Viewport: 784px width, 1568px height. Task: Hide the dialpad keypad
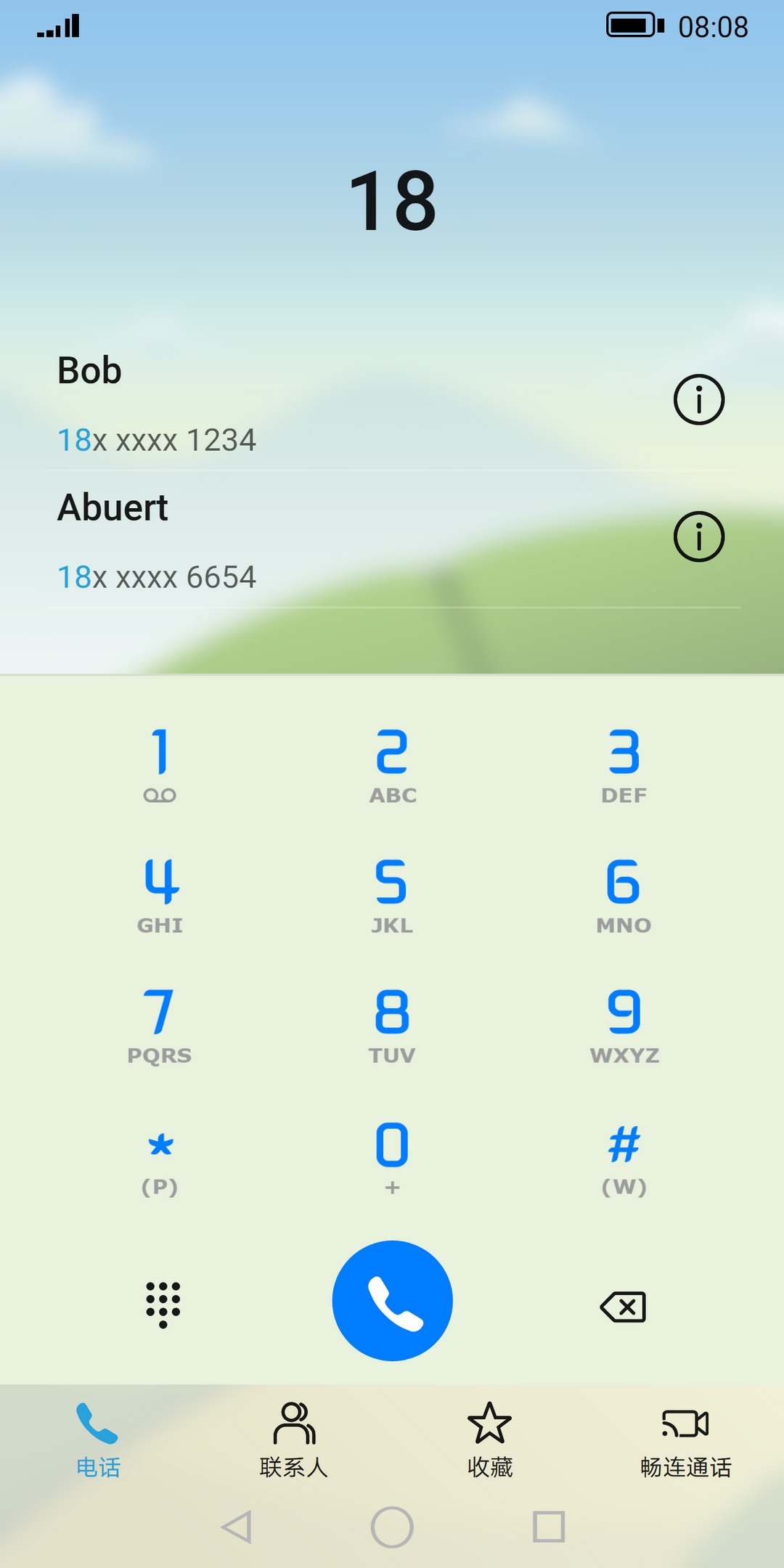click(x=163, y=1304)
